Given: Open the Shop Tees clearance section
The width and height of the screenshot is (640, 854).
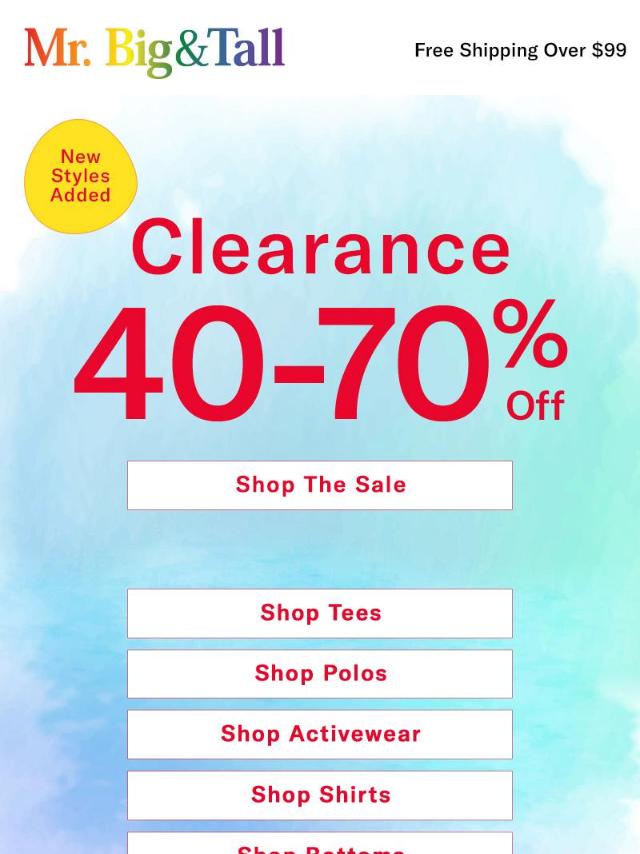Looking at the screenshot, I should pyautogui.click(x=320, y=613).
